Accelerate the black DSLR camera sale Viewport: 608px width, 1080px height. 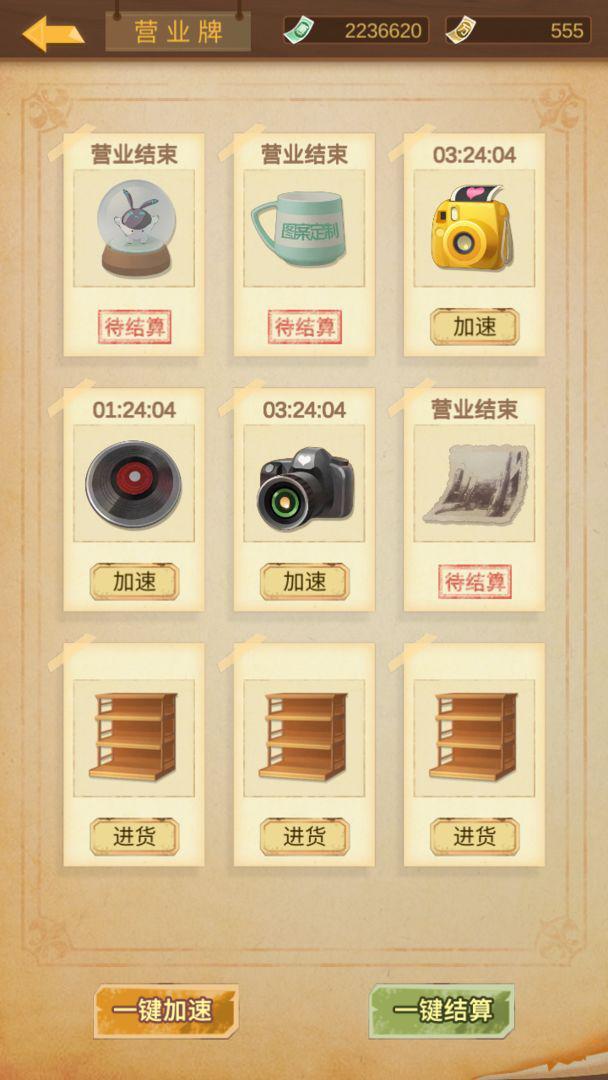[x=304, y=582]
